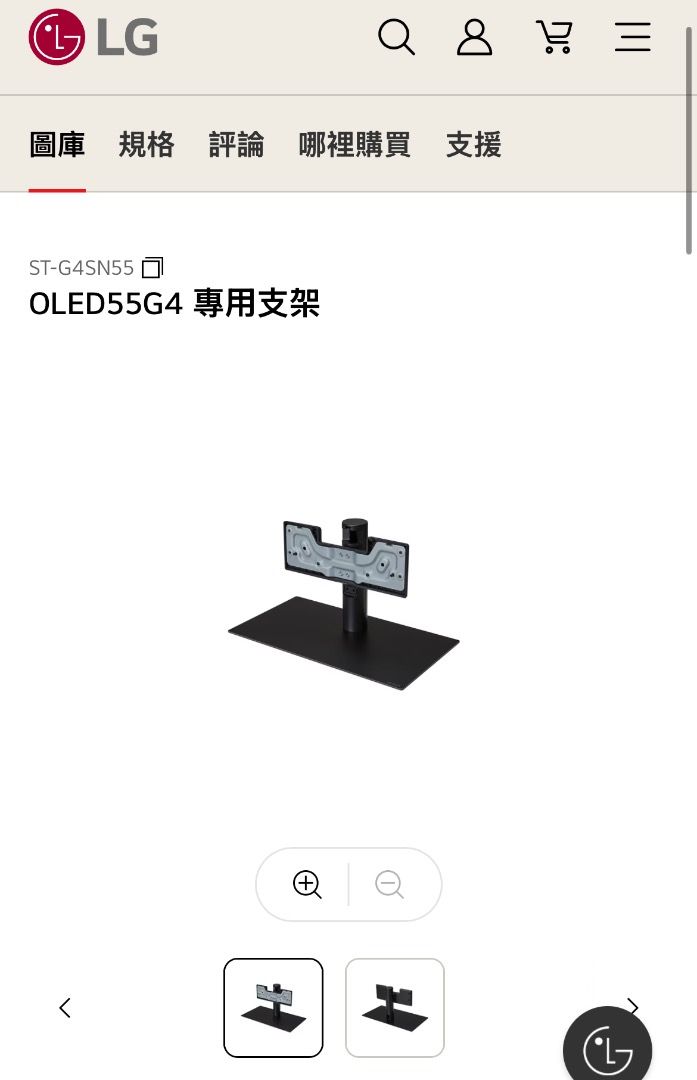697x1080 pixels.
Task: Select the front-view stand thumbnail
Action: point(273,1007)
